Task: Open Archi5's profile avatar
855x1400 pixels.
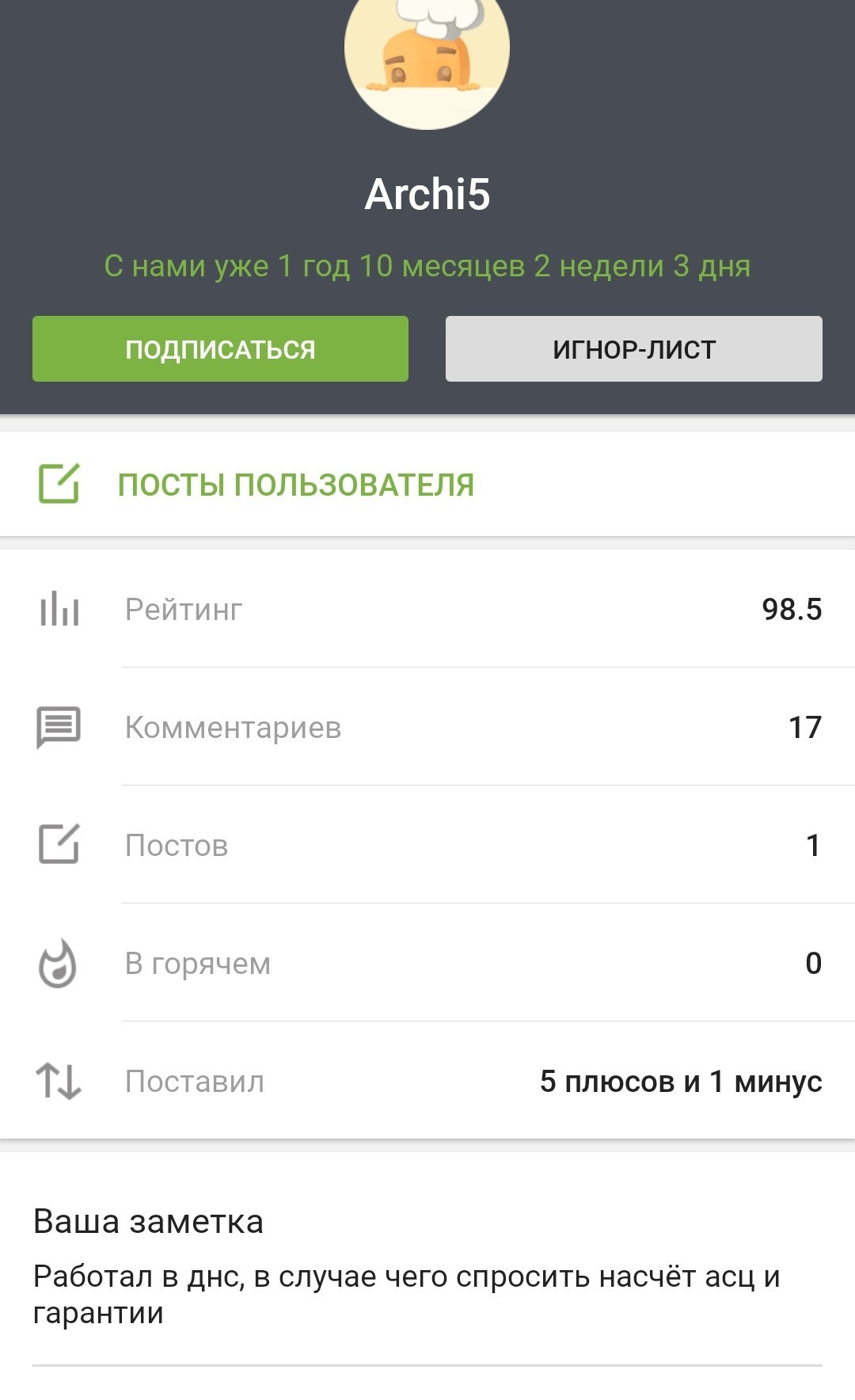Action: point(427,55)
